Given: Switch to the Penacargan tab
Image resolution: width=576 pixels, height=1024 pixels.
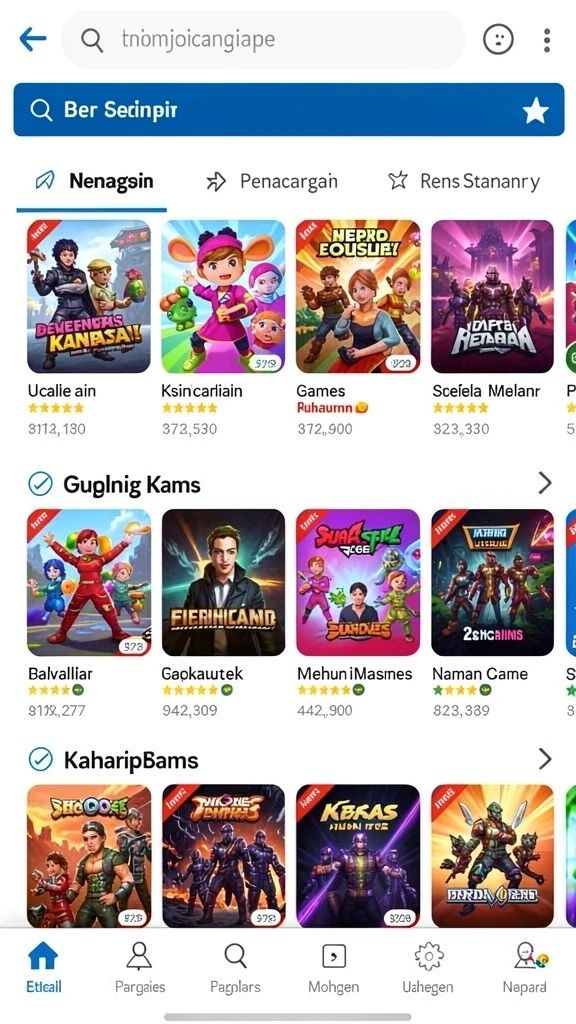Looking at the screenshot, I should pyautogui.click(x=272, y=181).
